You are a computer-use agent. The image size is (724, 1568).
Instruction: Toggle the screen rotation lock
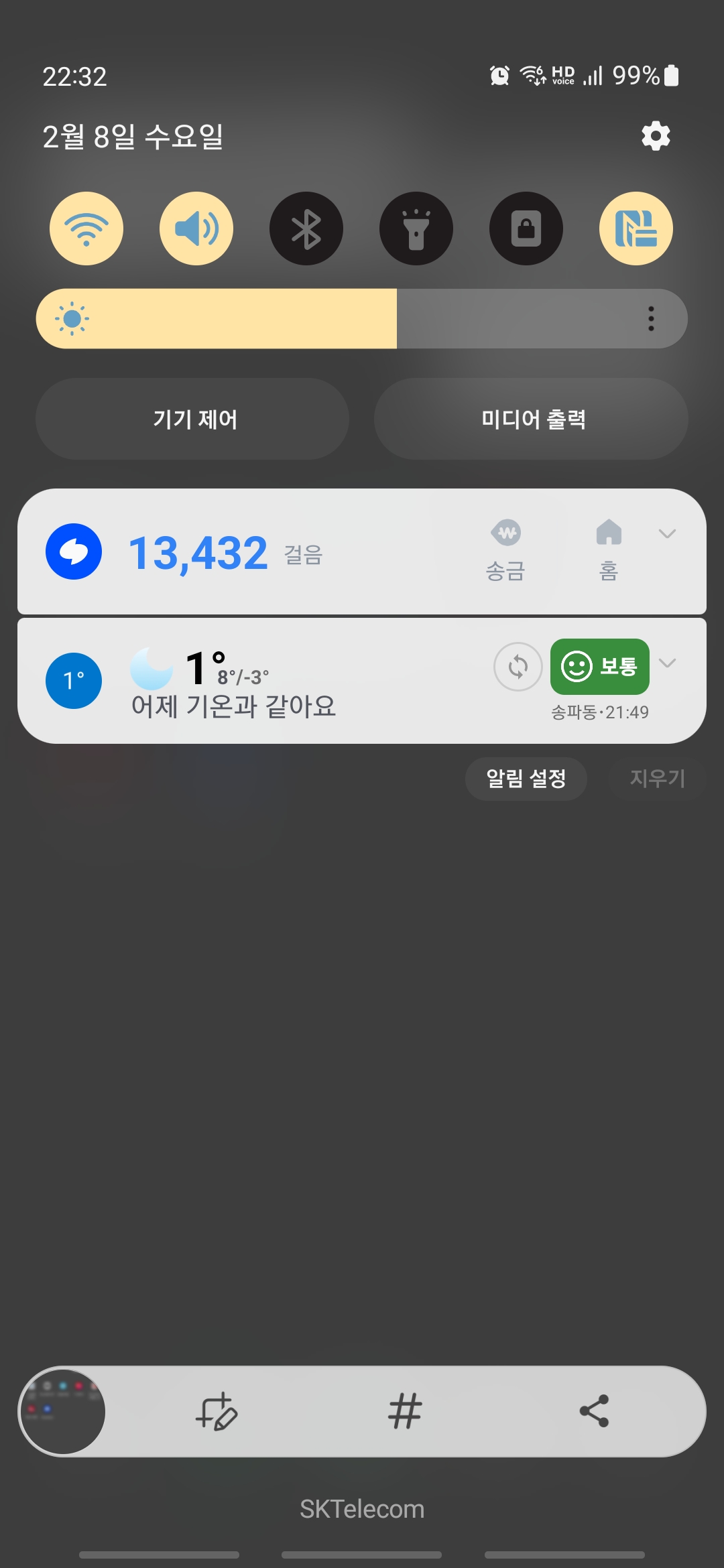[526, 228]
